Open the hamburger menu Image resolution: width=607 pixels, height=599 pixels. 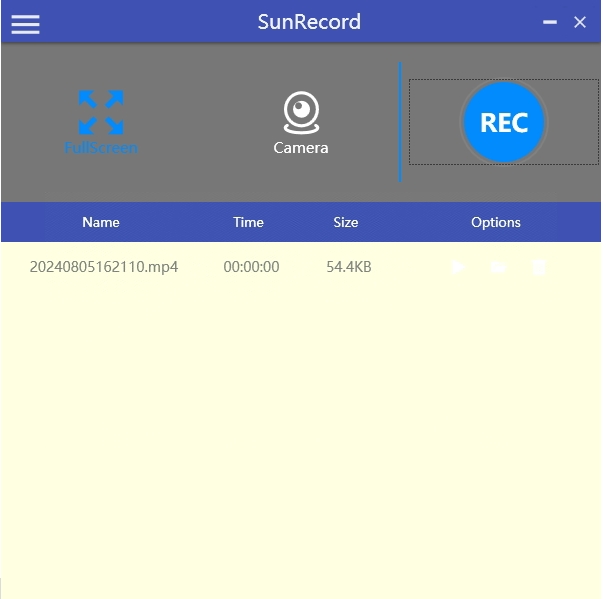pos(25,22)
